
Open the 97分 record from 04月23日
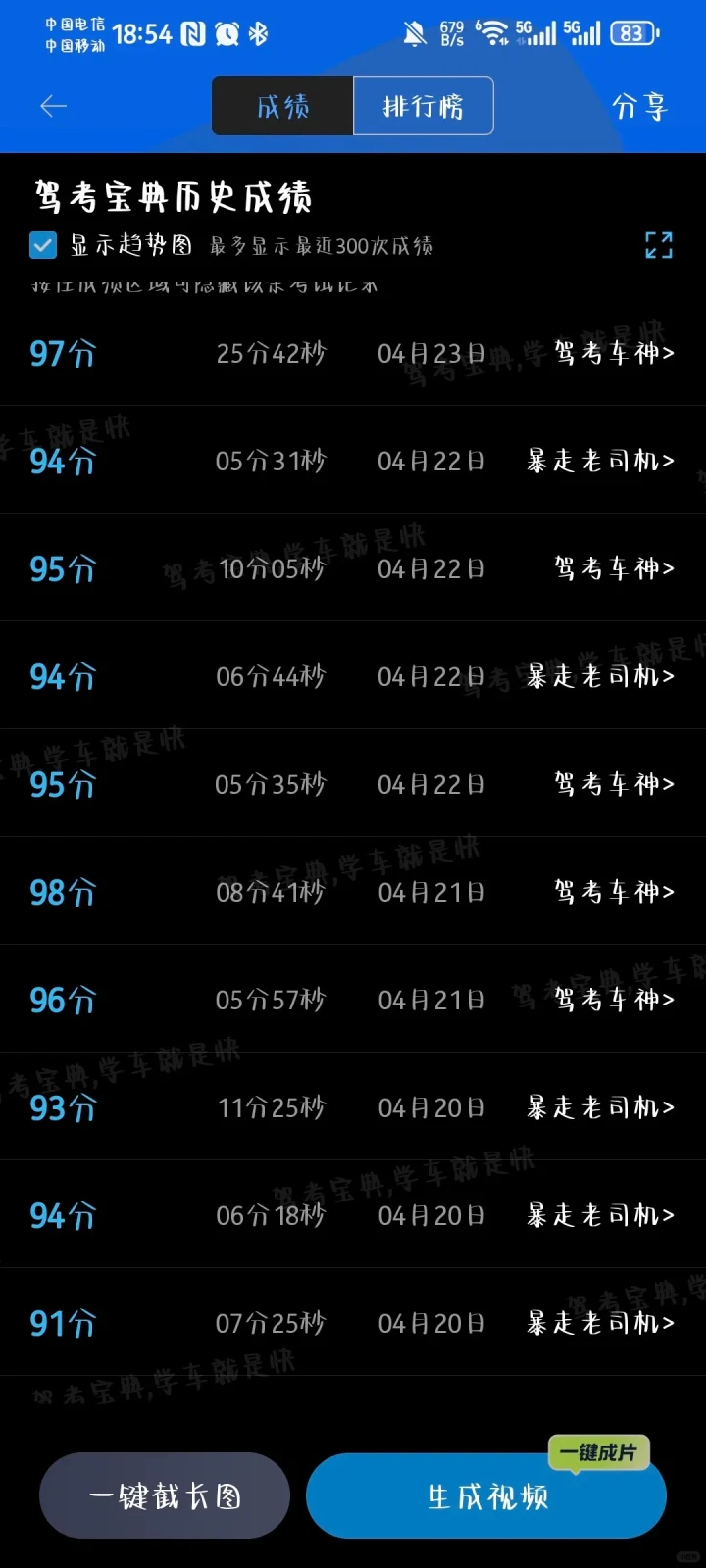tap(353, 353)
